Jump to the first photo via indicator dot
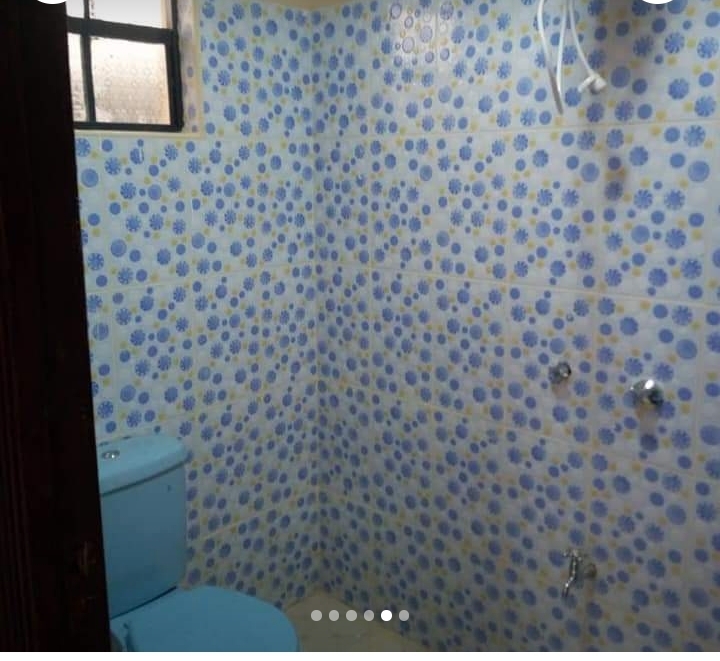 316,615
